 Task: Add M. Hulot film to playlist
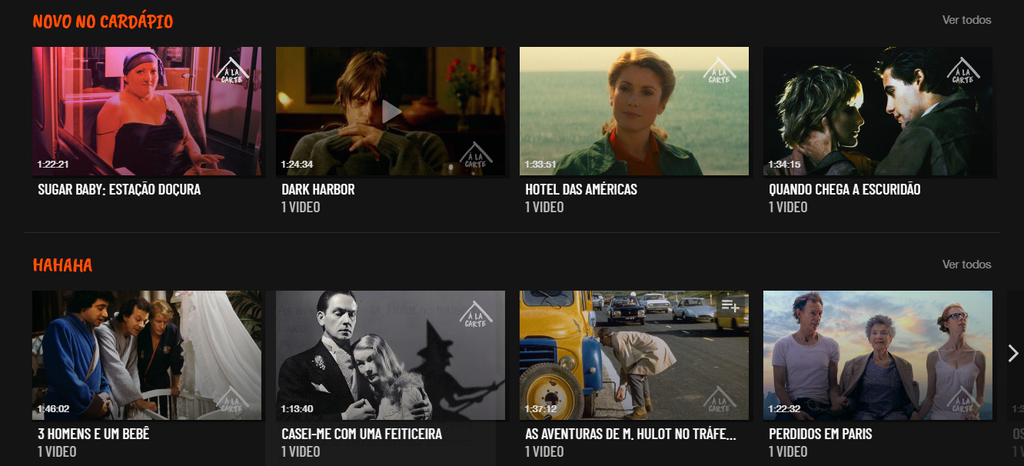[730, 306]
